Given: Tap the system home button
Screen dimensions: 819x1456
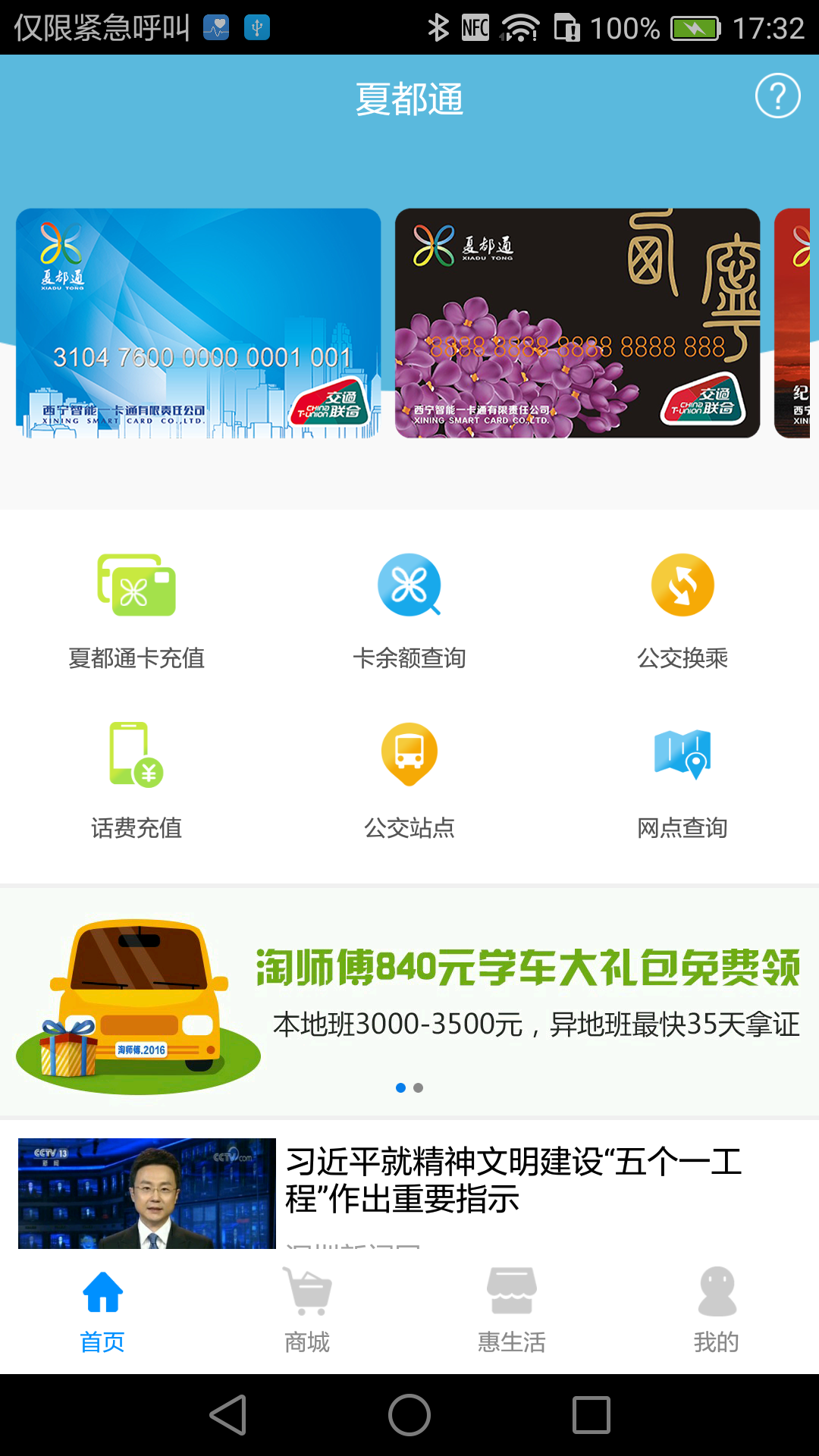Looking at the screenshot, I should tap(409, 1415).
